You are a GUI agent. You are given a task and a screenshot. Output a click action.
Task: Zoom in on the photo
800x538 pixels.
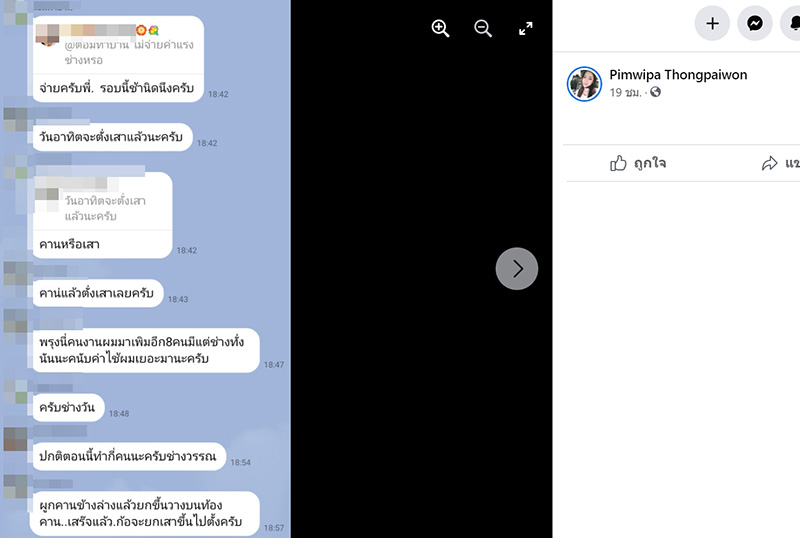[x=440, y=29]
